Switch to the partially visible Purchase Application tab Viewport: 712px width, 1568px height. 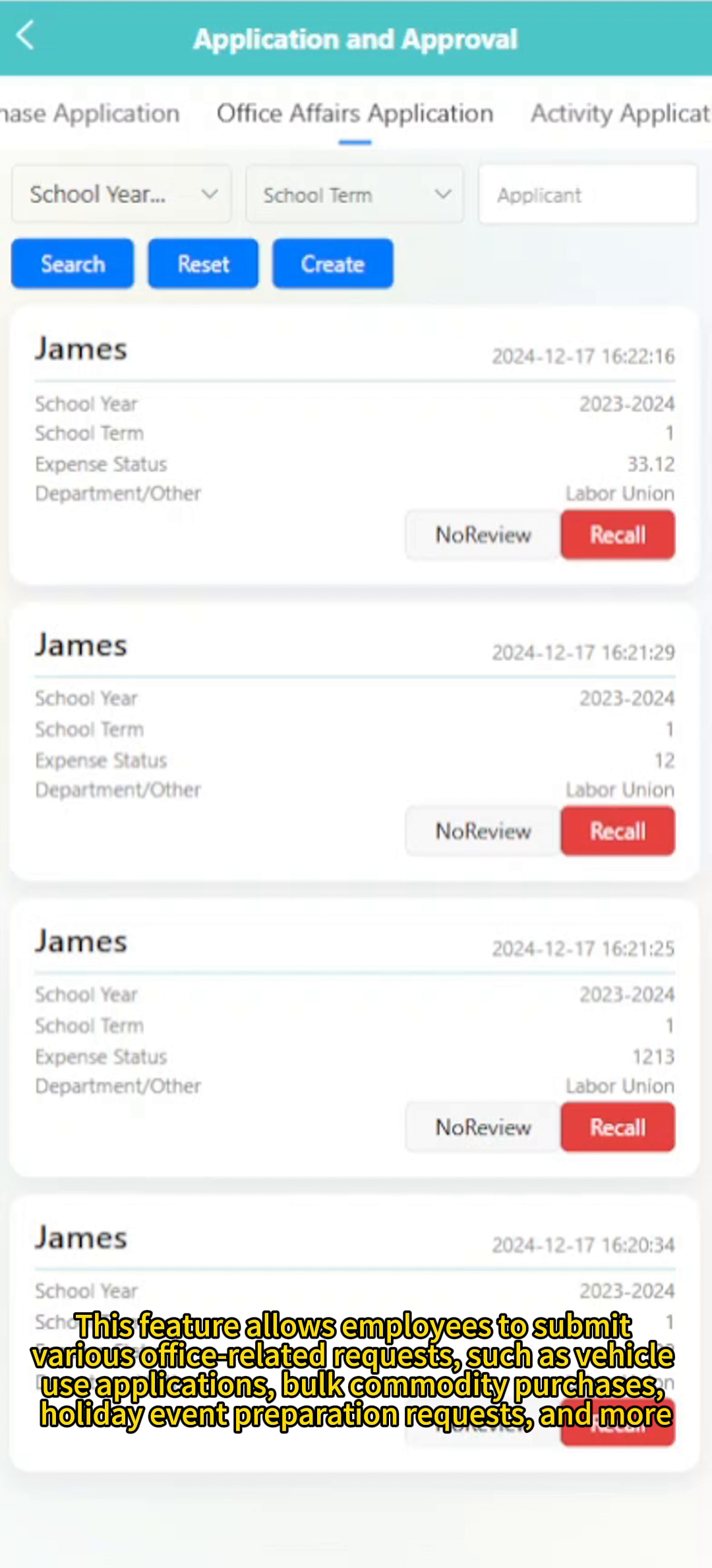click(90, 113)
